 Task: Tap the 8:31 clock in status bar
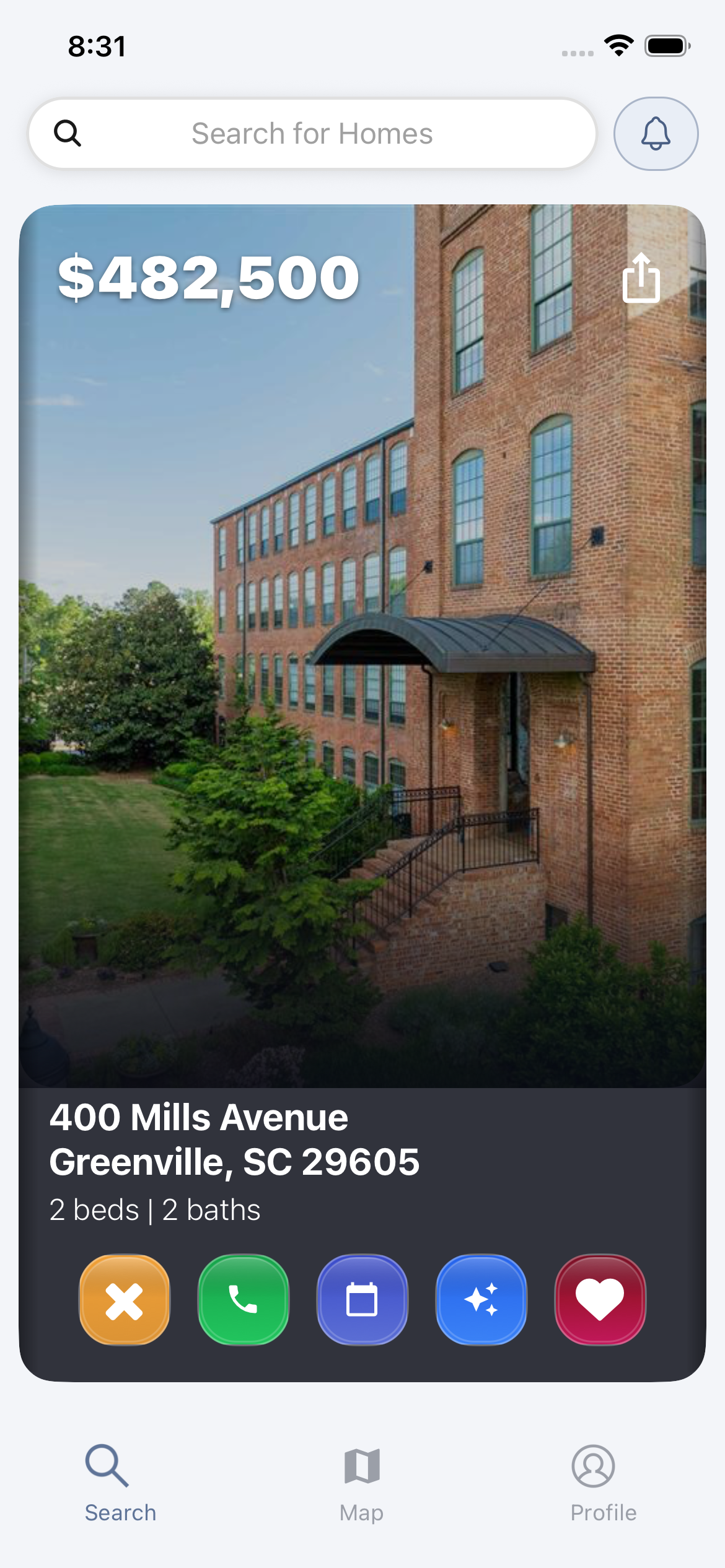click(98, 45)
